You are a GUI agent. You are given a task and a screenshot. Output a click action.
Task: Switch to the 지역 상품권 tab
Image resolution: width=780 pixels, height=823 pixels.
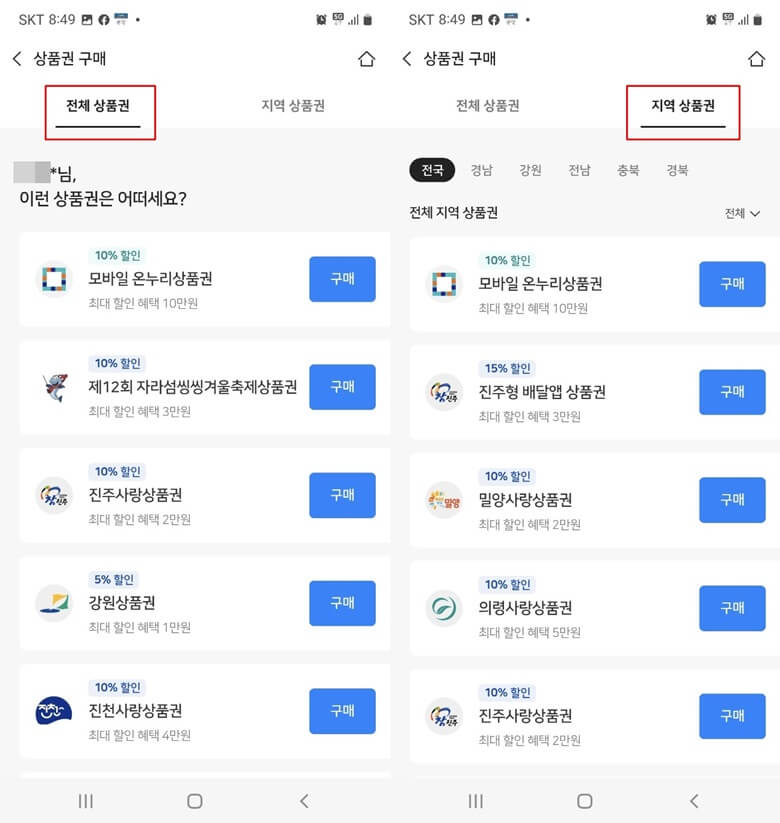click(682, 104)
